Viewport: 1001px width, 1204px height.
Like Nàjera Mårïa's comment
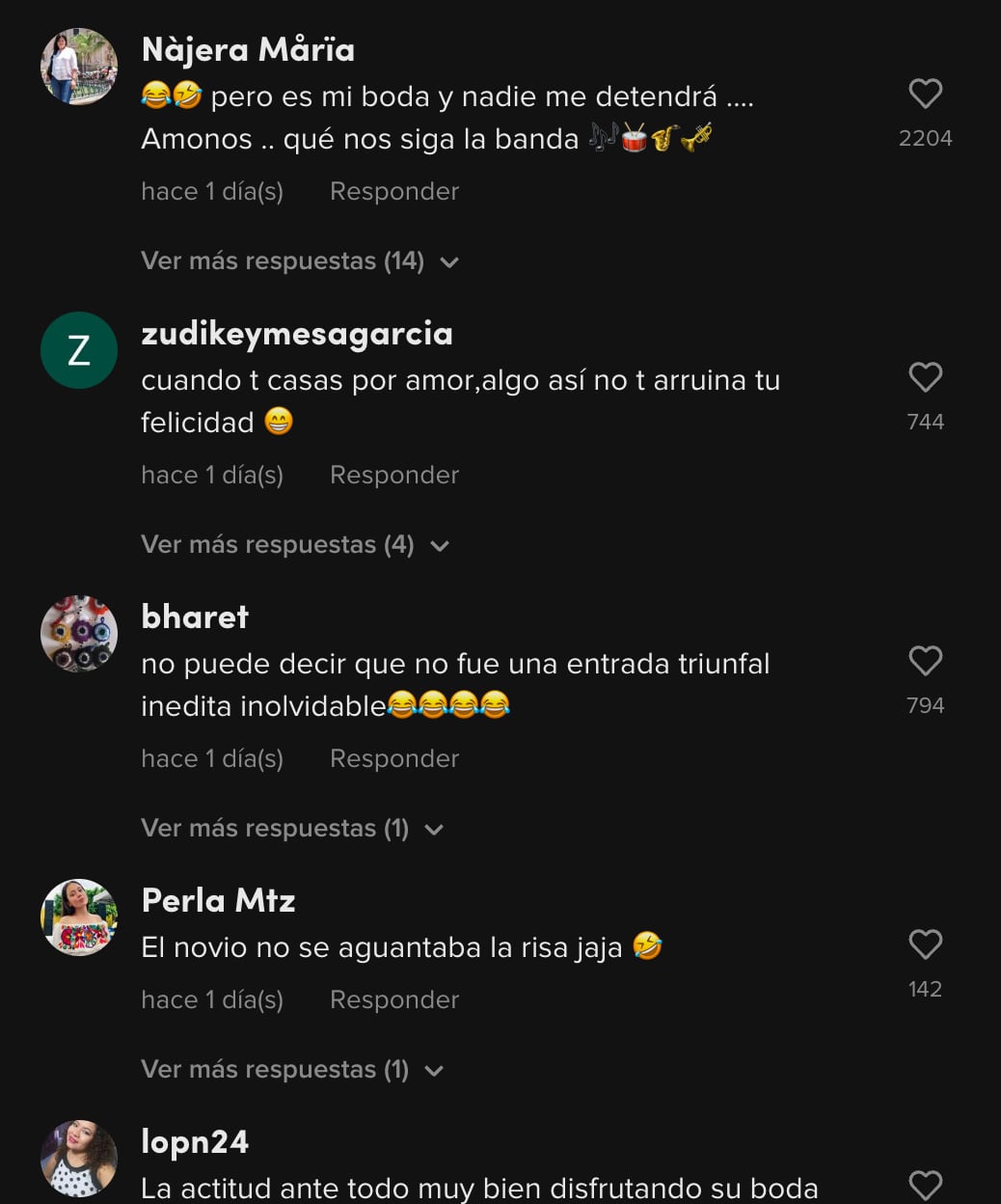coord(925,94)
